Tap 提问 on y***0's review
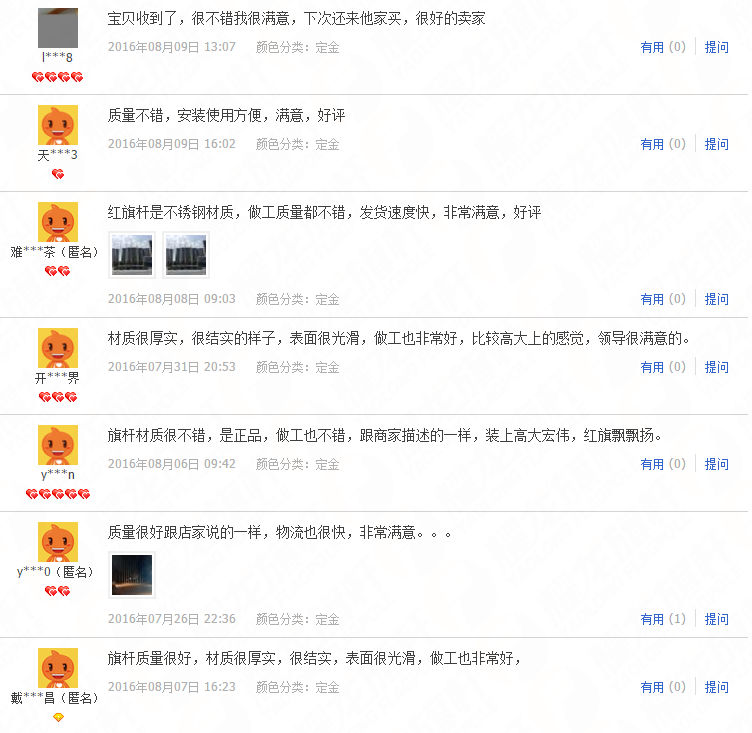The width and height of the screenshot is (752, 733). [717, 619]
